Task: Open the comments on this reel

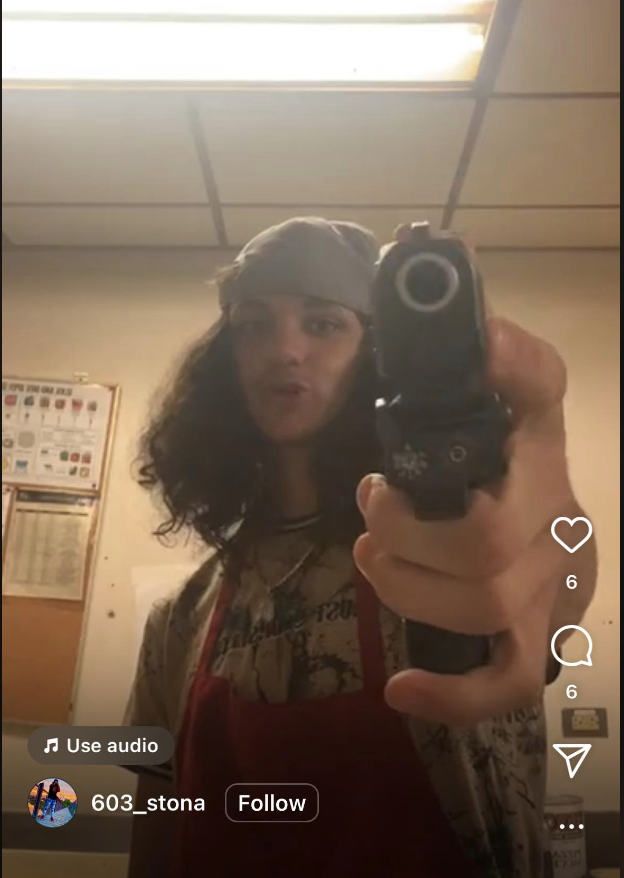Action: (x=571, y=646)
